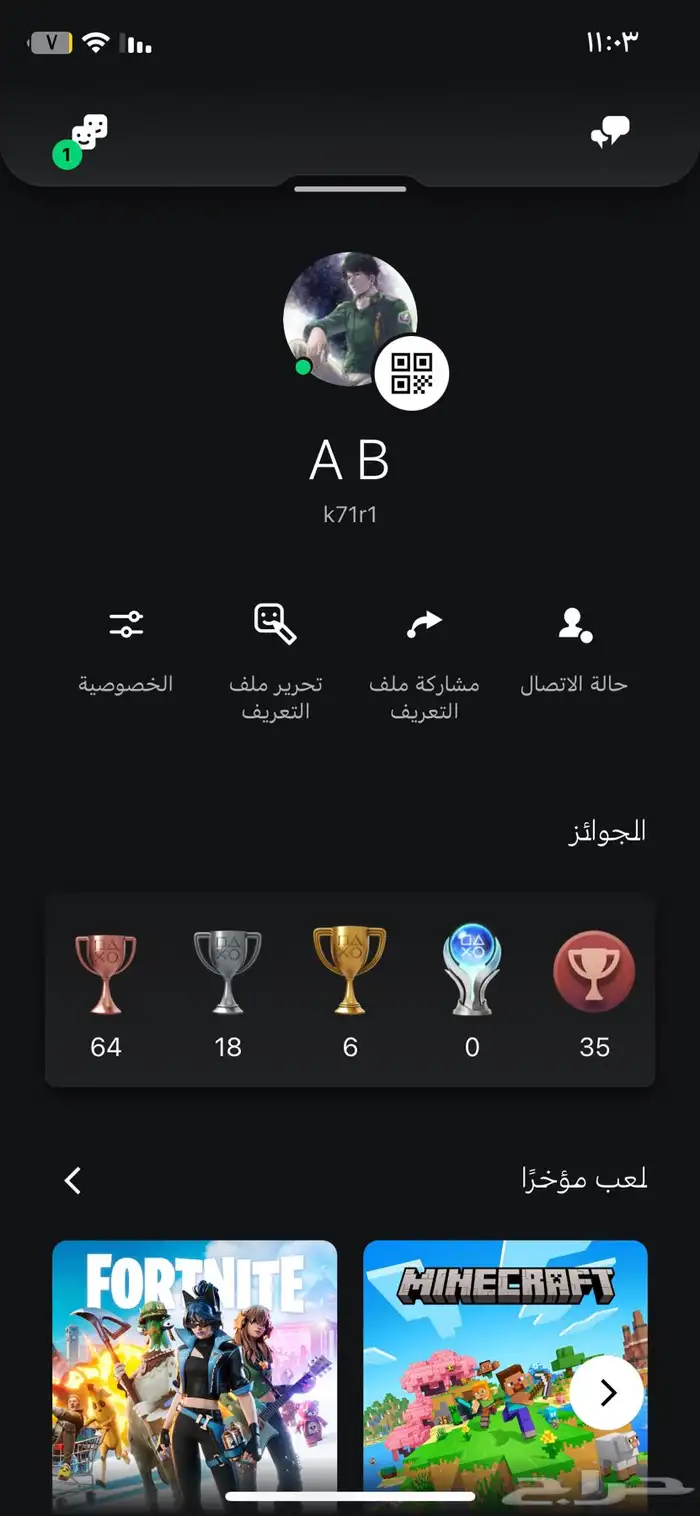Open the Fortnite game tile
Screen dimensions: 700x1516
[x=195, y=1375]
